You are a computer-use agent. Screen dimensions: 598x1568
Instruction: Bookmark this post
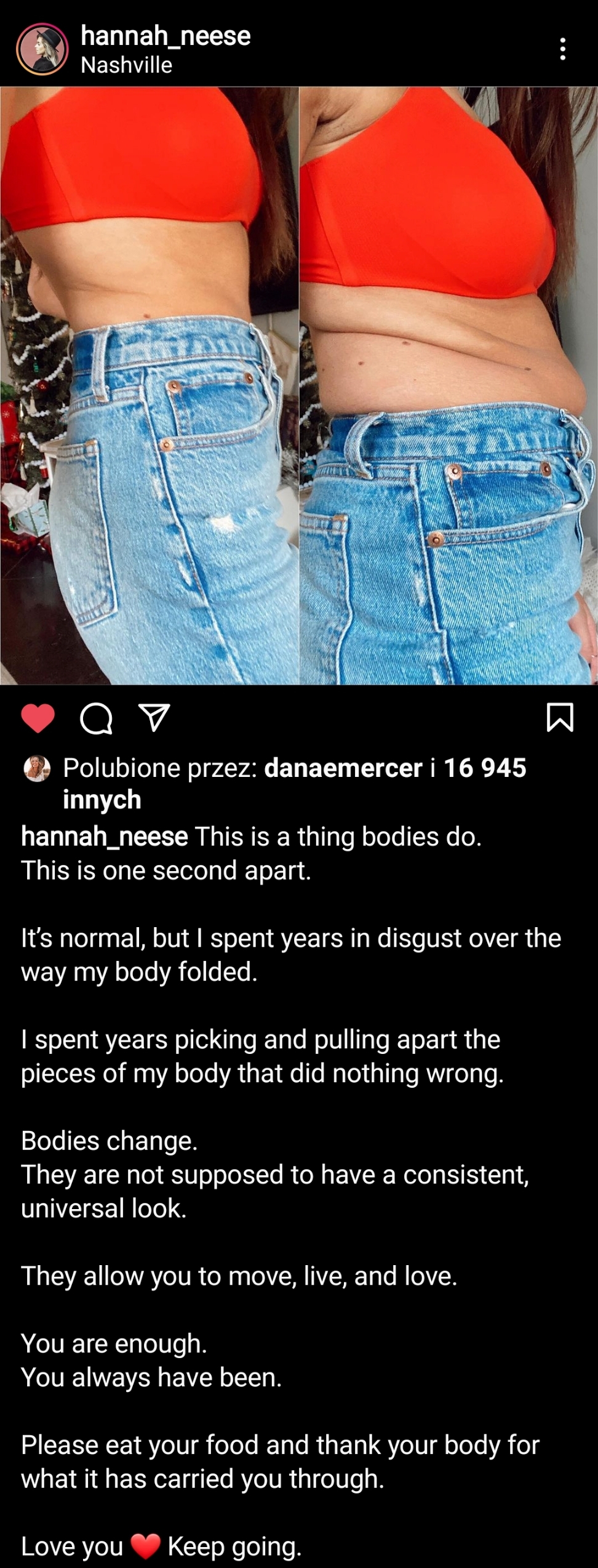[x=559, y=718]
